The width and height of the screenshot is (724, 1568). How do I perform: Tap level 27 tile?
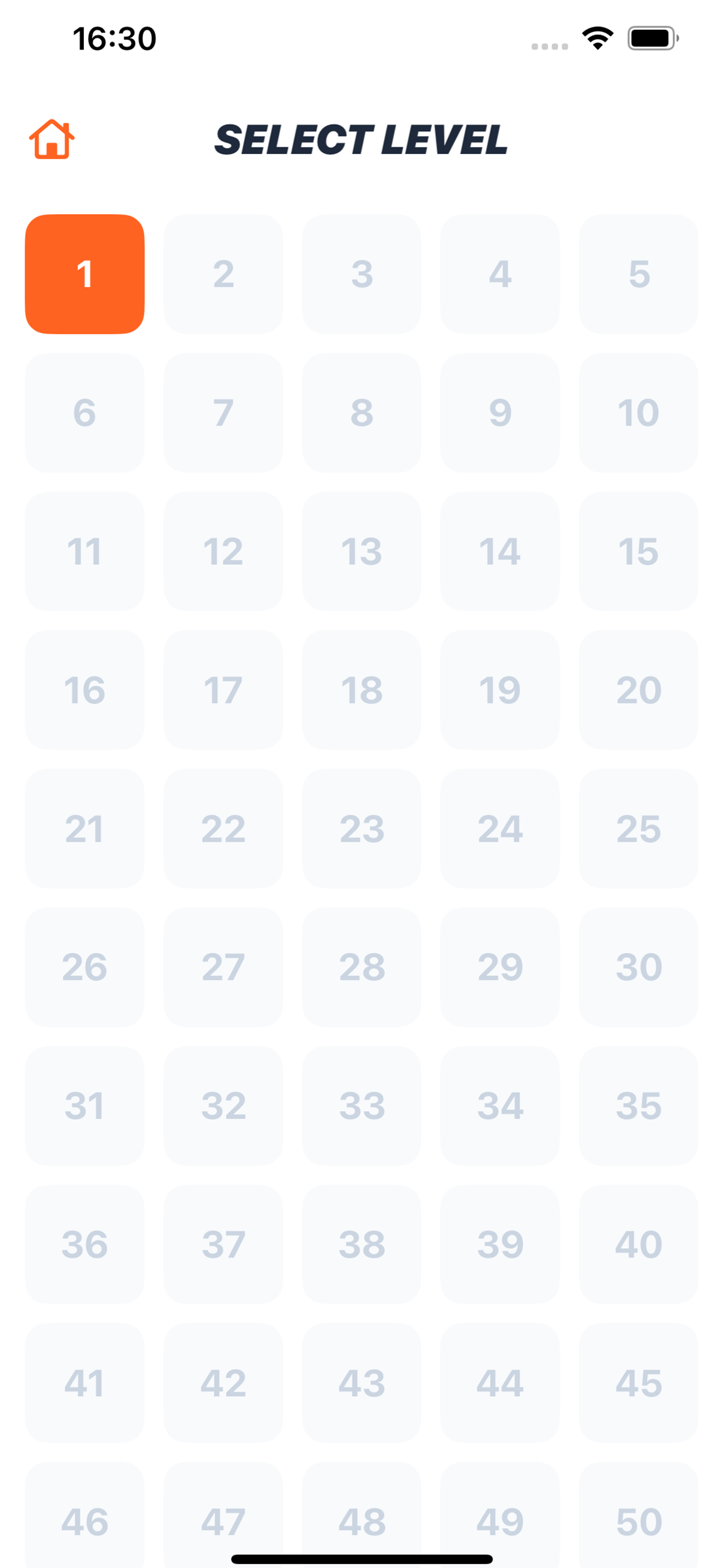point(223,967)
